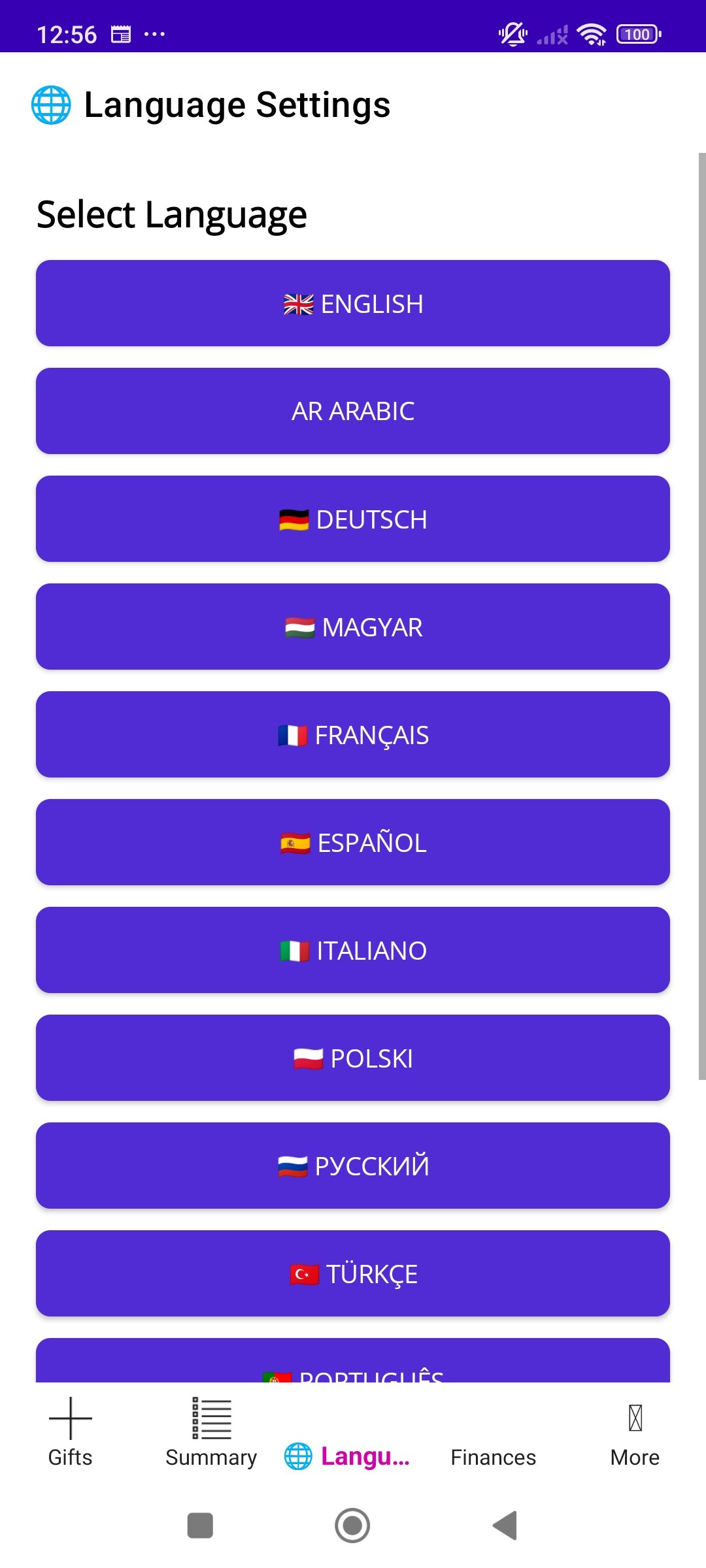Tap the Polski language button
Image resolution: width=706 pixels, height=1568 pixels.
tap(353, 1058)
